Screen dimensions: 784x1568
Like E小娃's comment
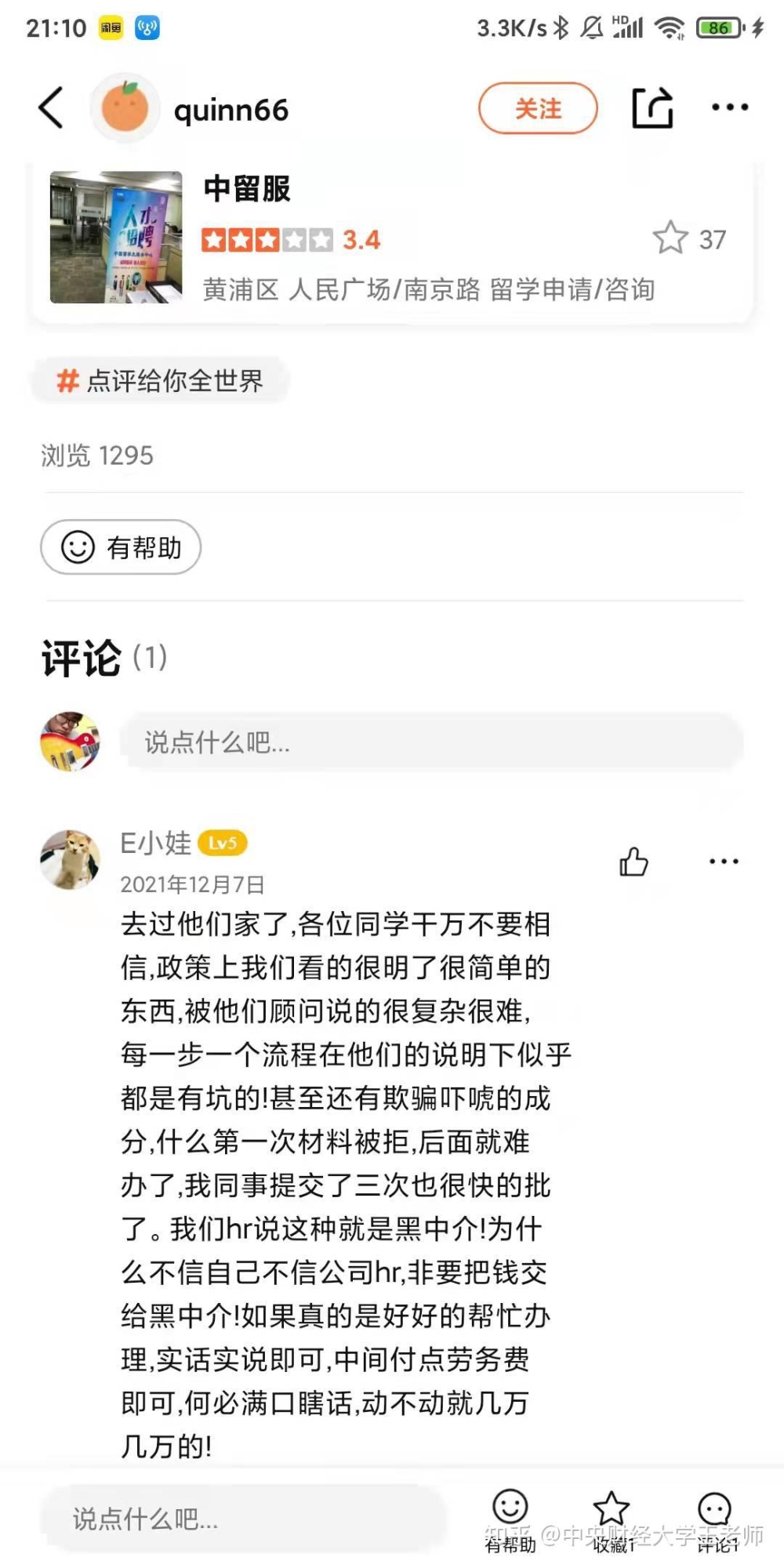633,862
